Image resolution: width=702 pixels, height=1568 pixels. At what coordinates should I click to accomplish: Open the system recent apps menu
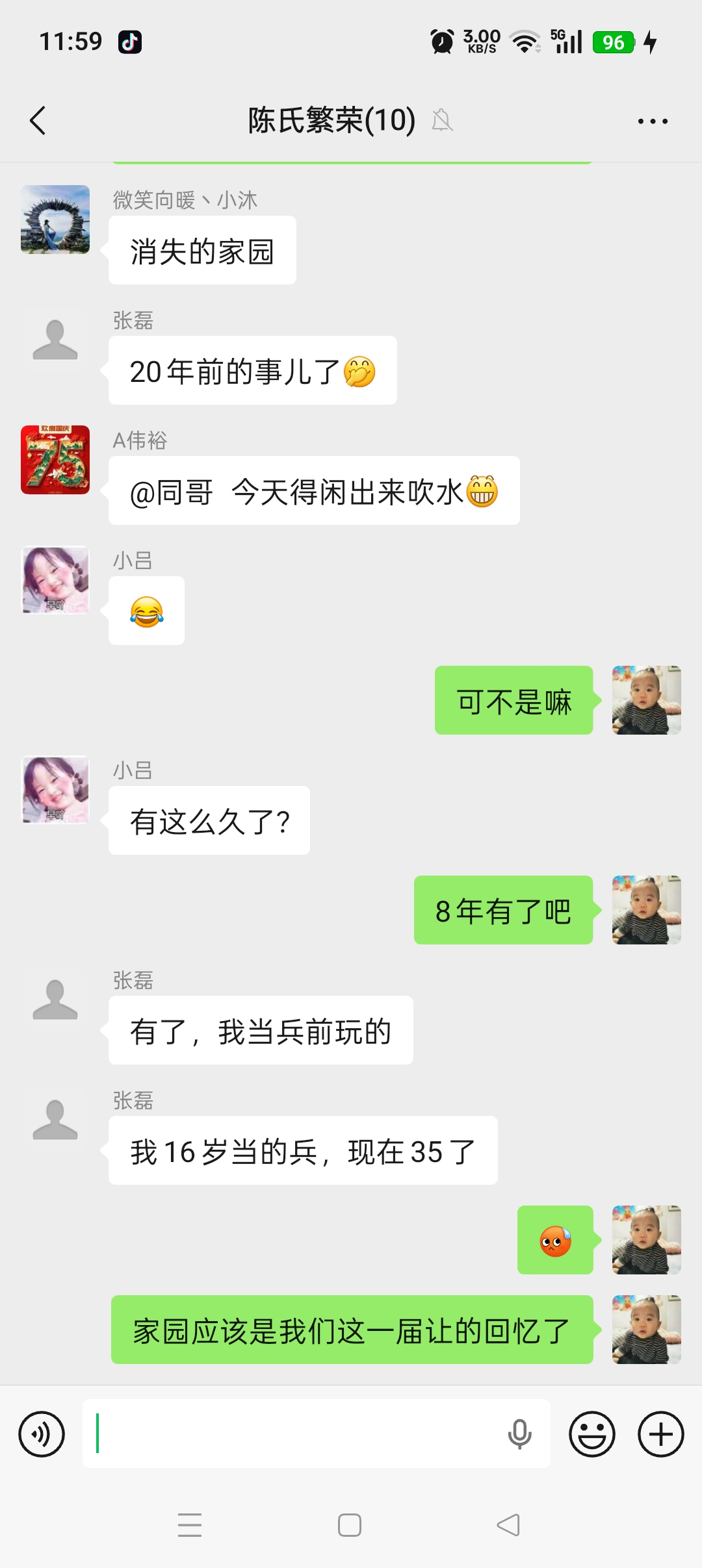pos(190,1525)
